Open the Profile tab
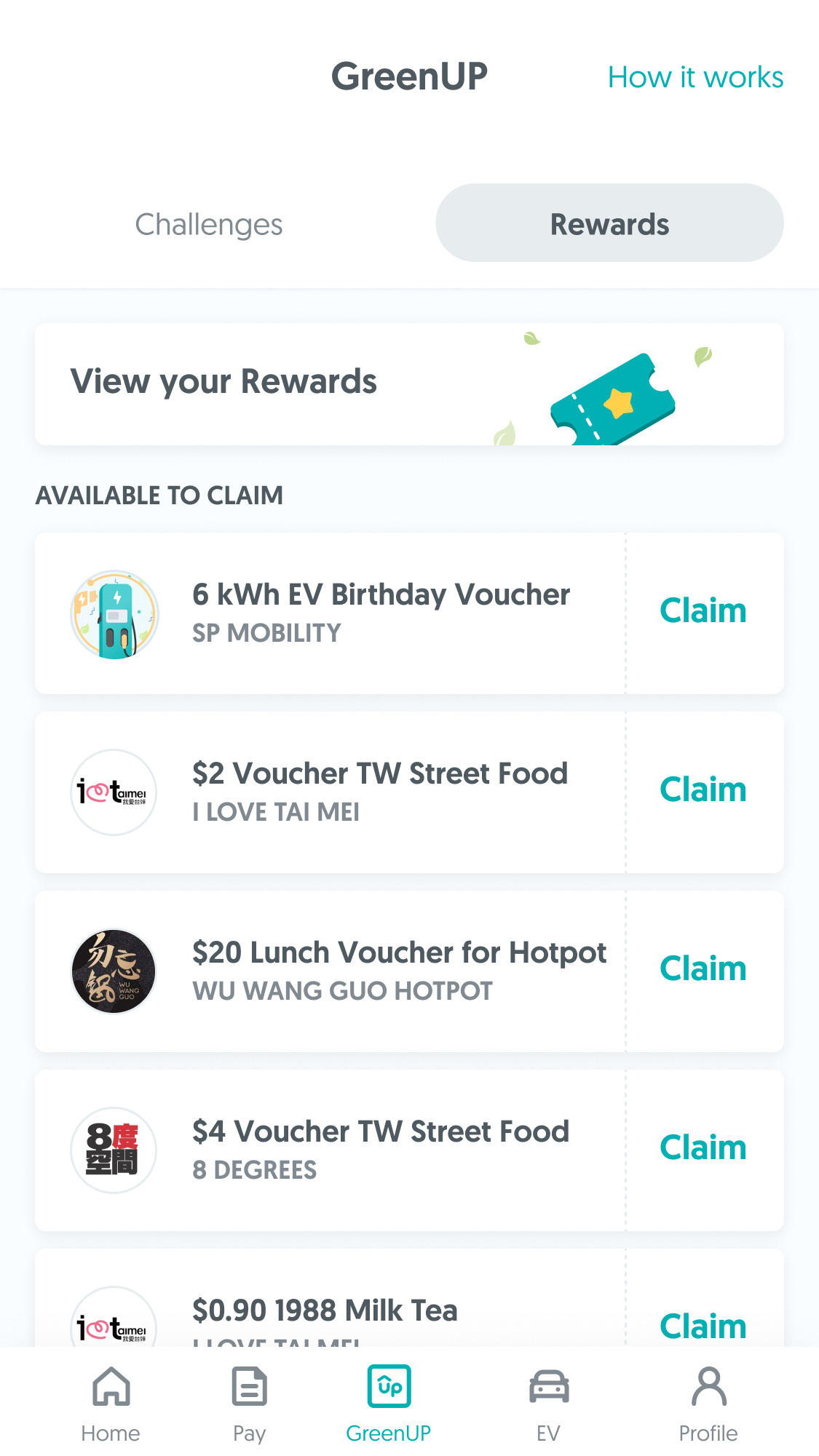Image resolution: width=819 pixels, height=1456 pixels. click(708, 1404)
